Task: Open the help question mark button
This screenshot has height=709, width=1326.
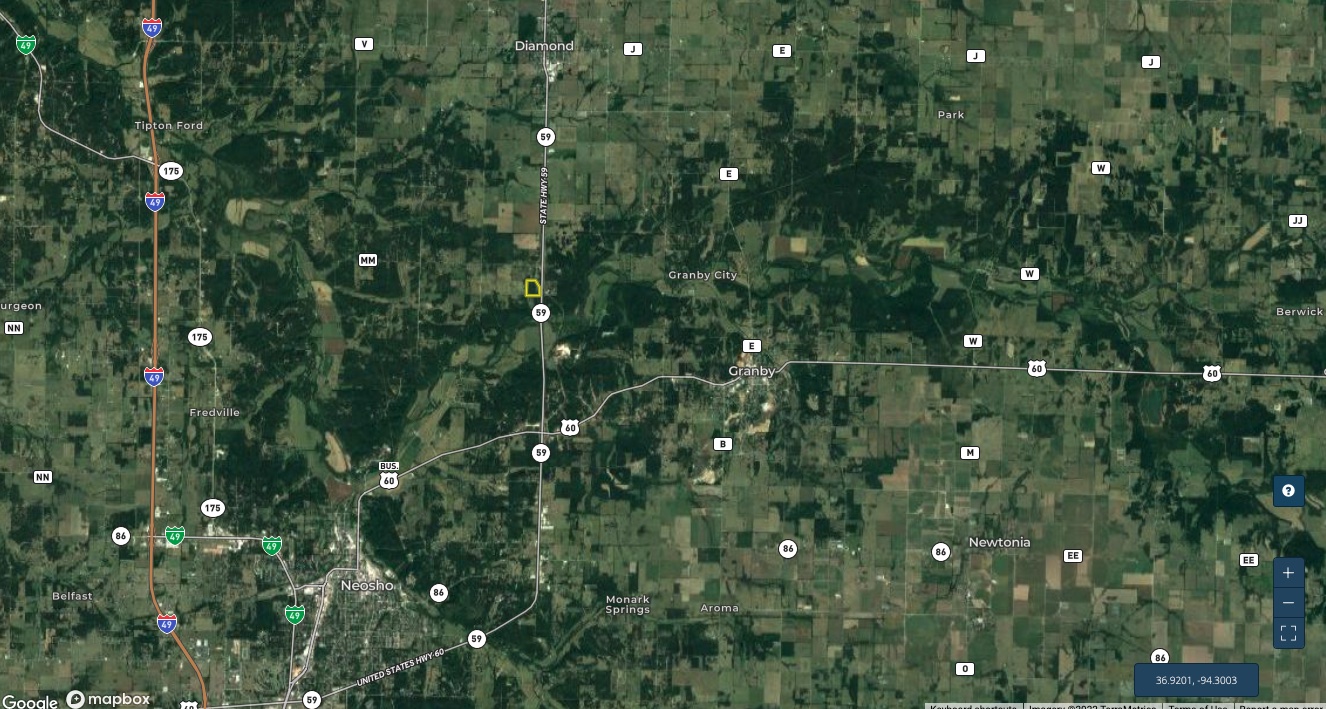Action: click(x=1288, y=491)
